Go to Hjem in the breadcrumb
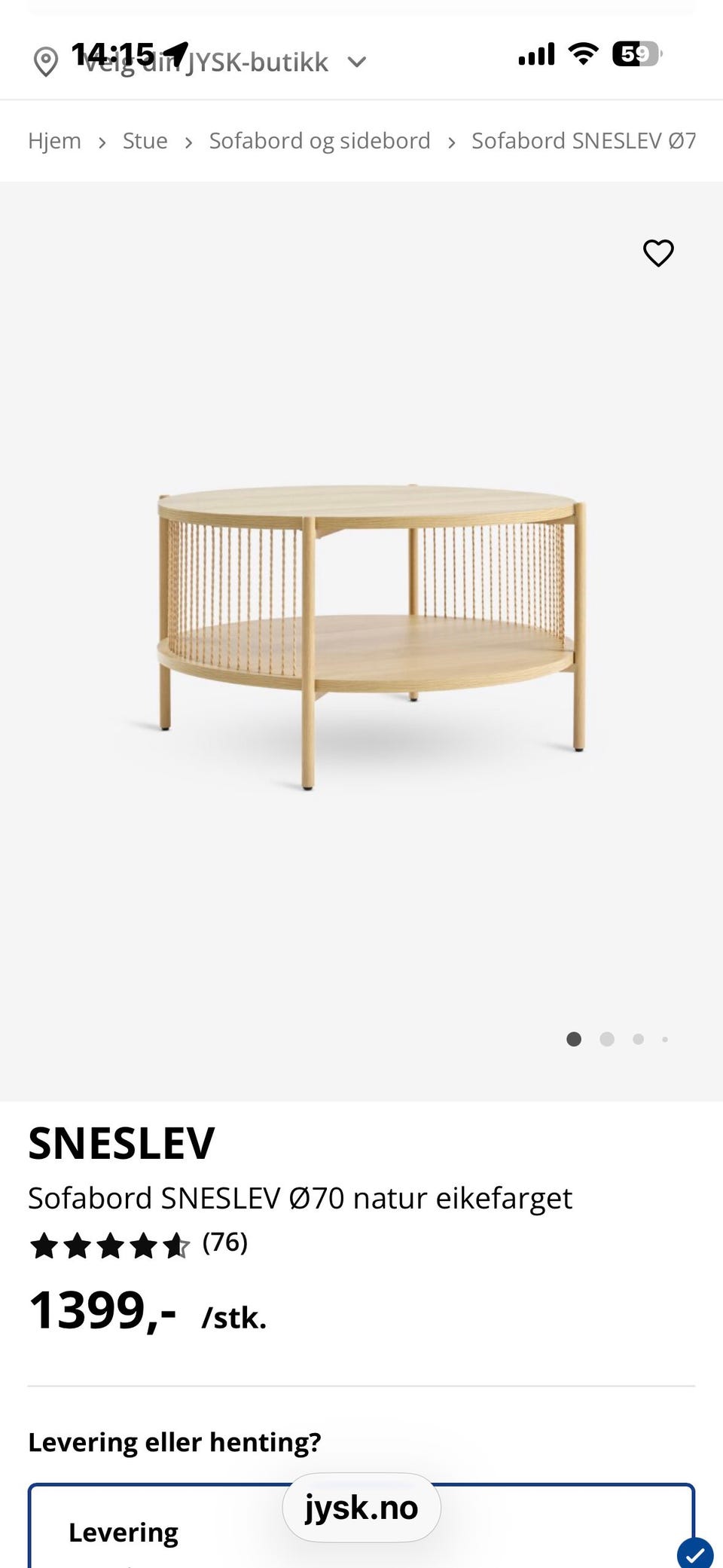 click(x=54, y=141)
